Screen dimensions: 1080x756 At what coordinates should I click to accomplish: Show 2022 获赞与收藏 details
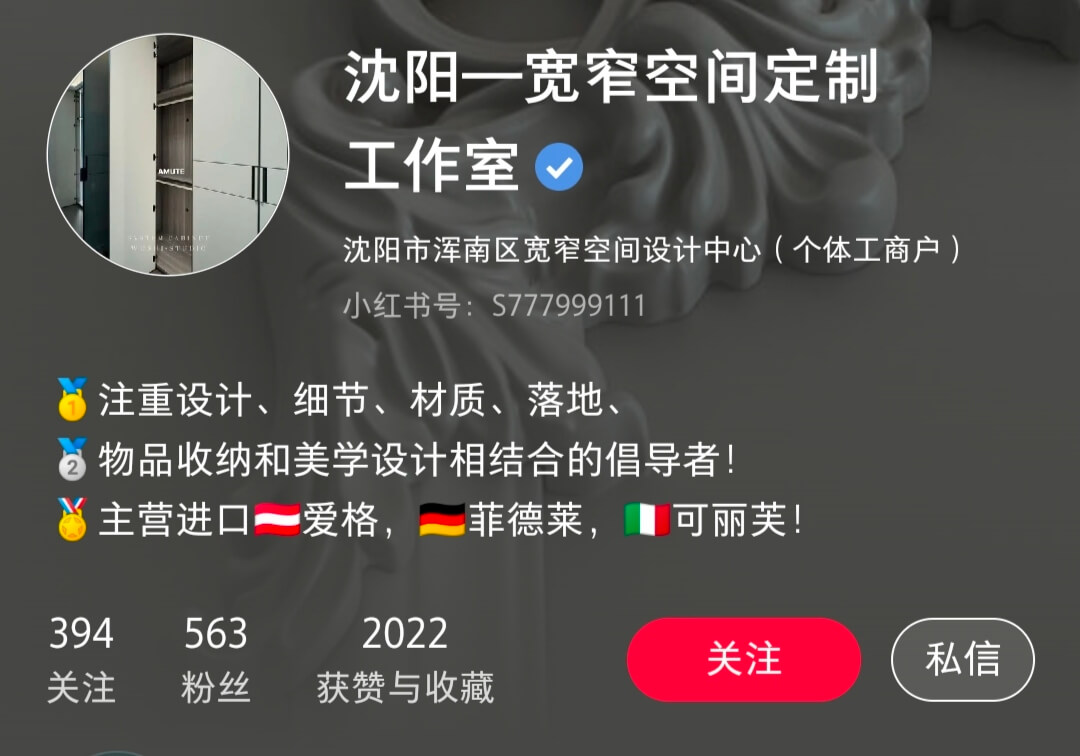(405, 659)
